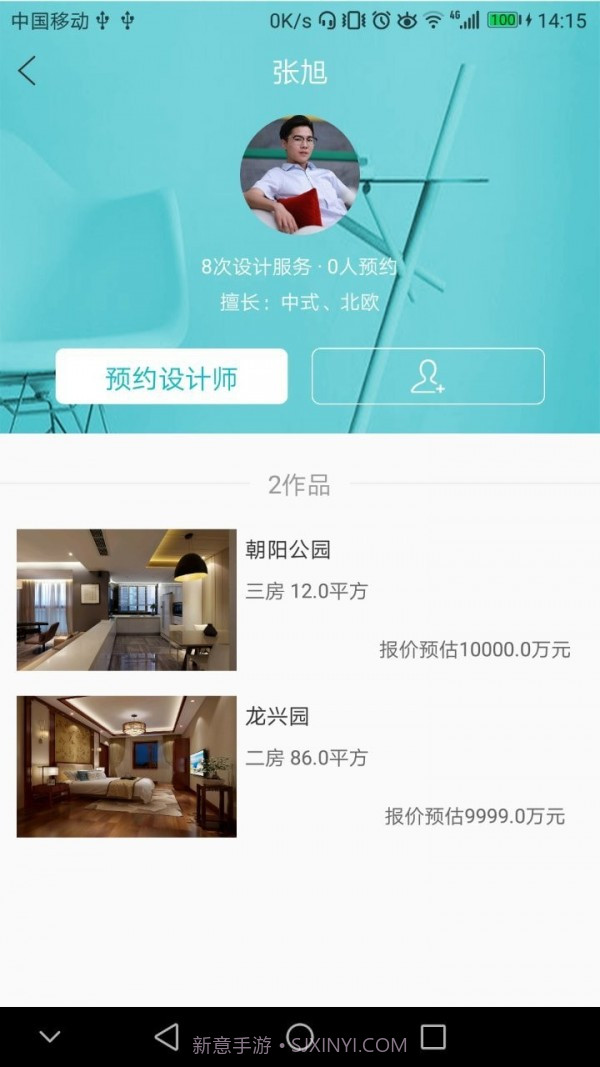Open recent apps with the square button
The image size is (600, 1067).
point(433,1037)
